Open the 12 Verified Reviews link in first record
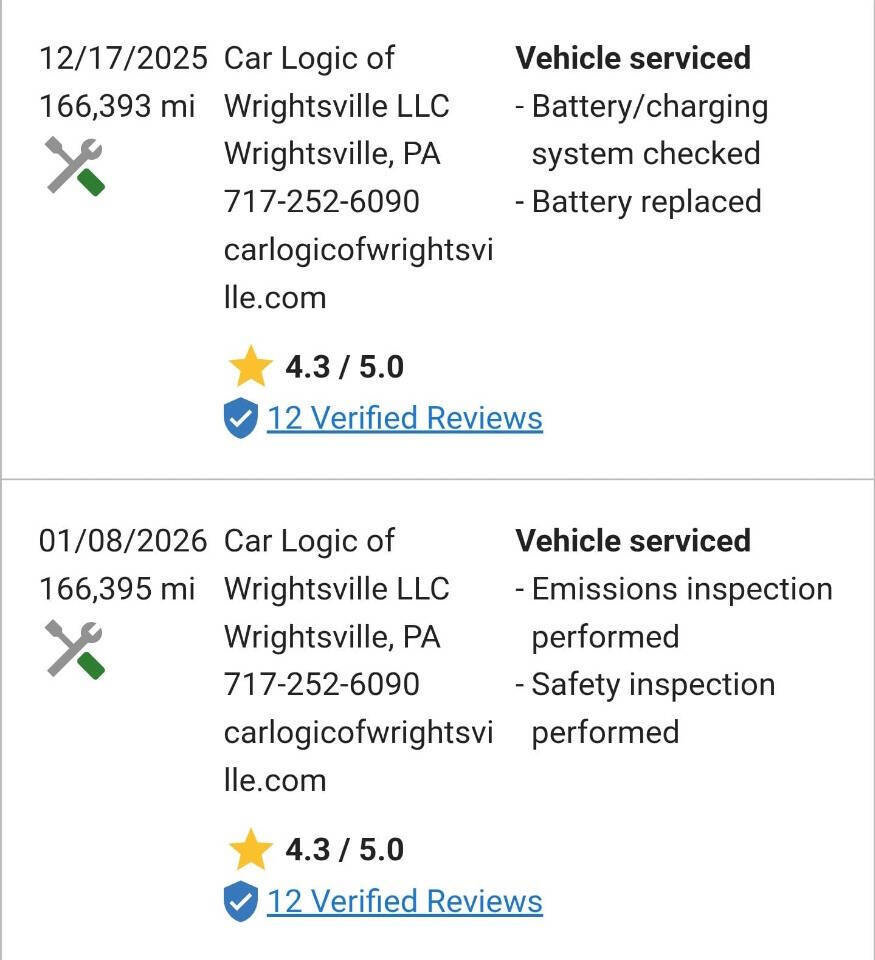875x960 pixels. (x=404, y=418)
